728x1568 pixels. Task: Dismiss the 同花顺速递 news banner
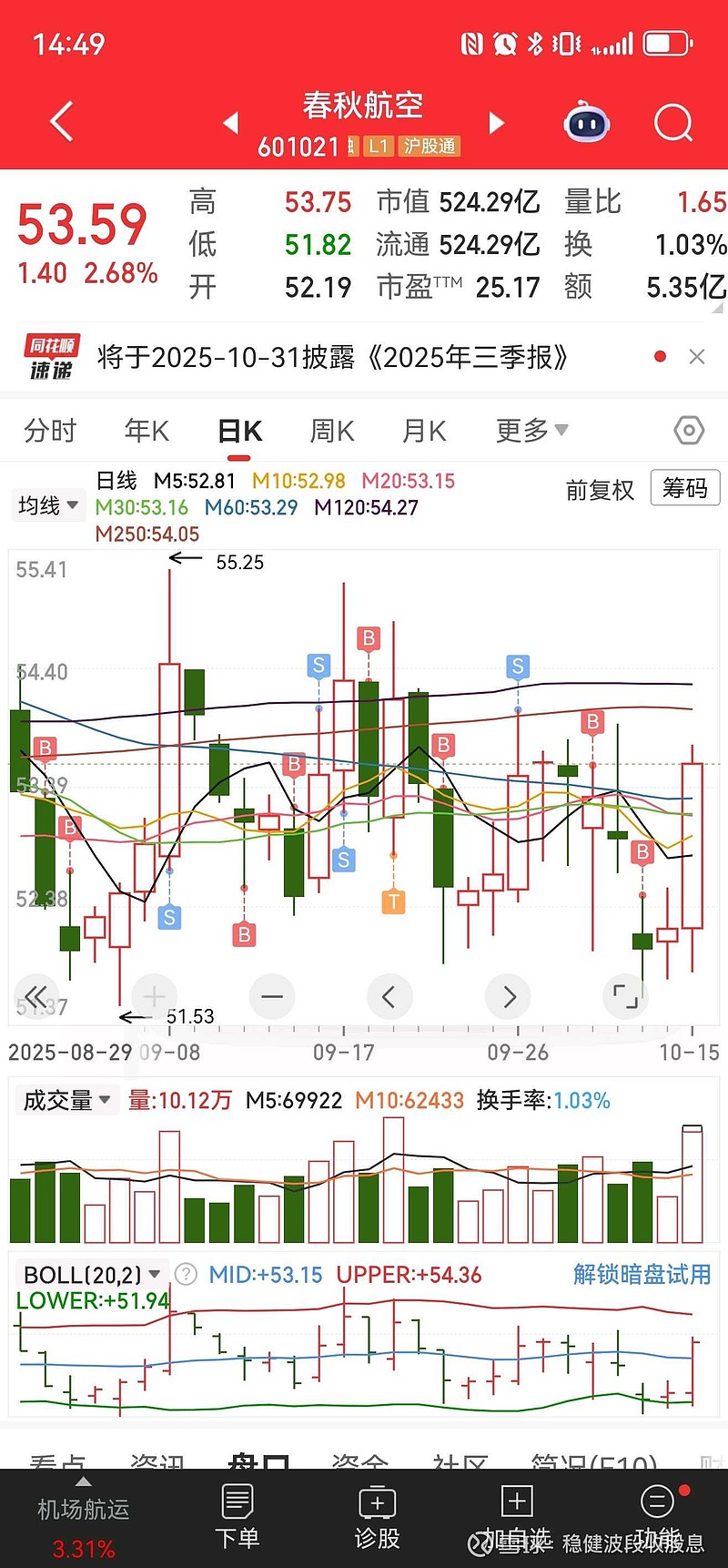coord(697,357)
